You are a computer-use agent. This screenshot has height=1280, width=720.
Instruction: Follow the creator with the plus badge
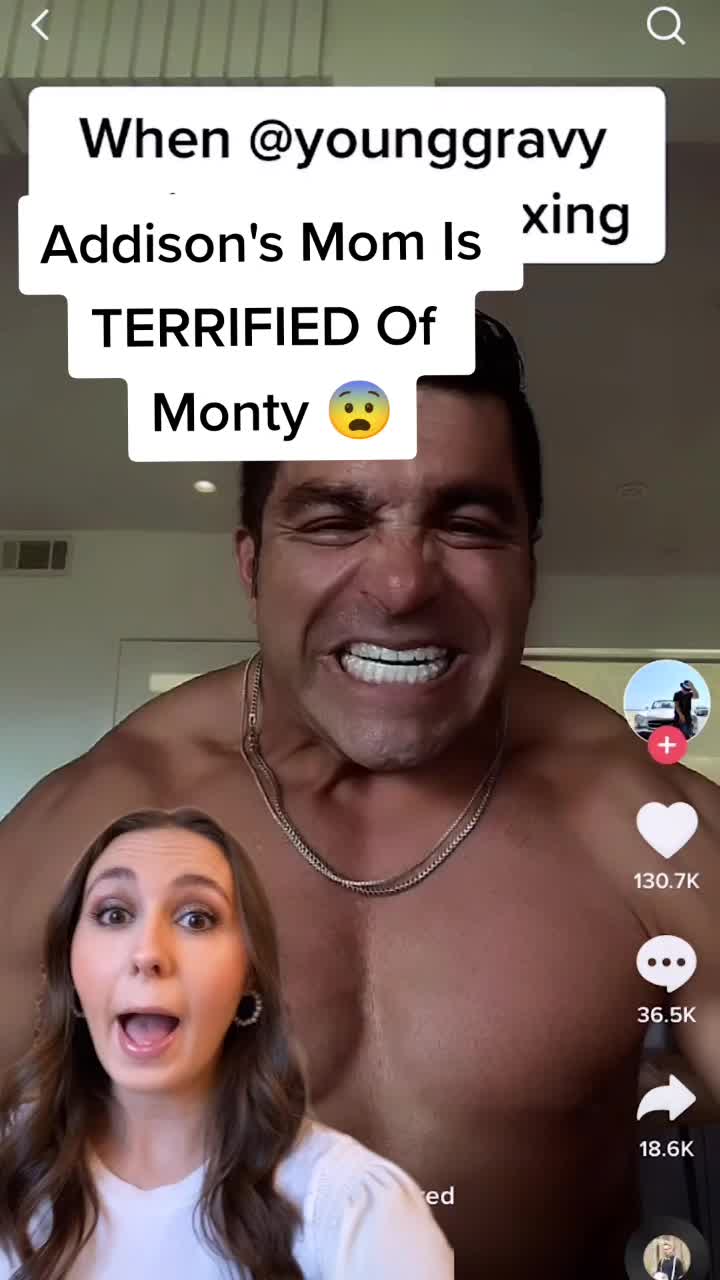[667, 746]
